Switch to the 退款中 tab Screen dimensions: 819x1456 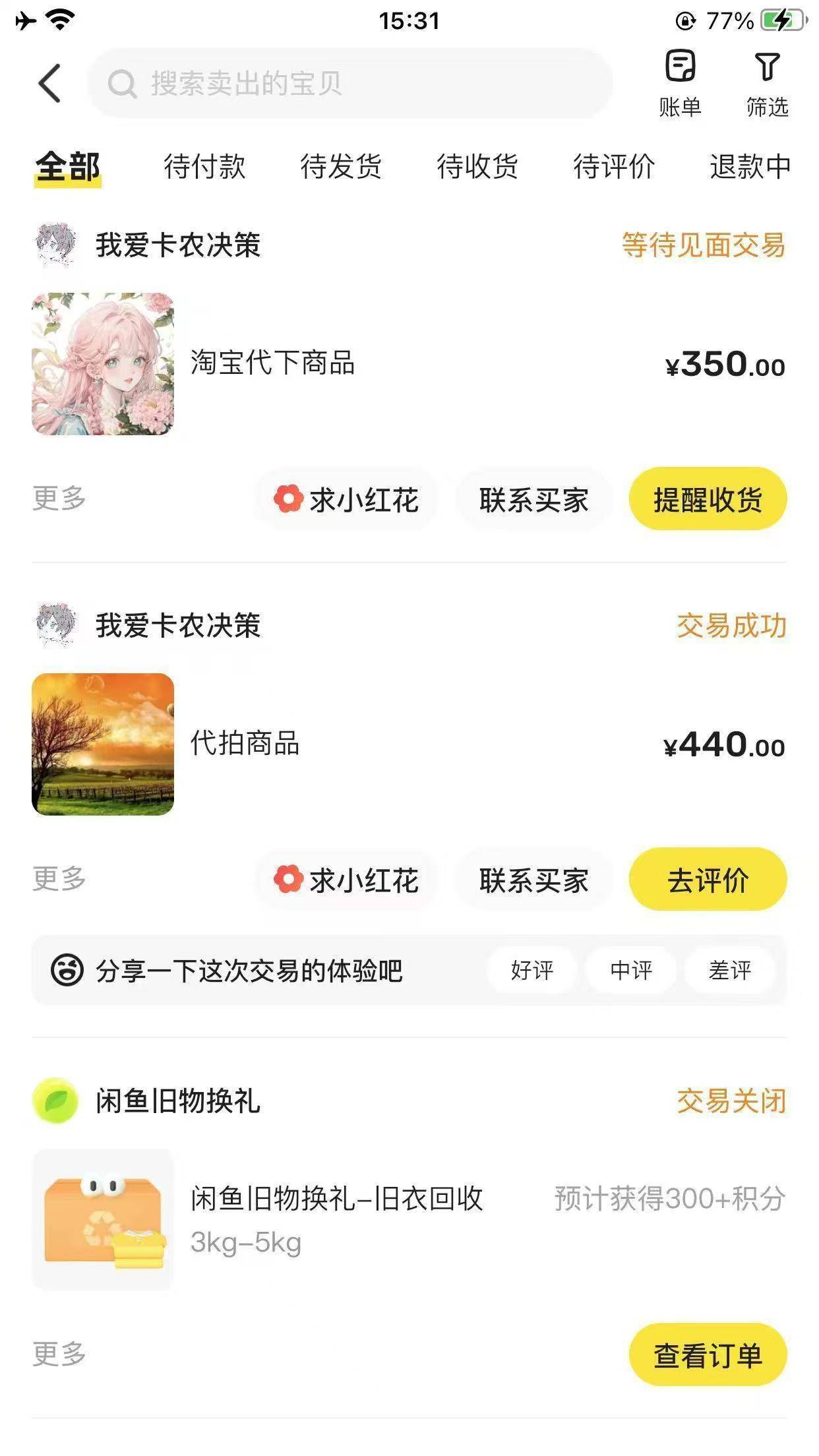click(x=750, y=166)
